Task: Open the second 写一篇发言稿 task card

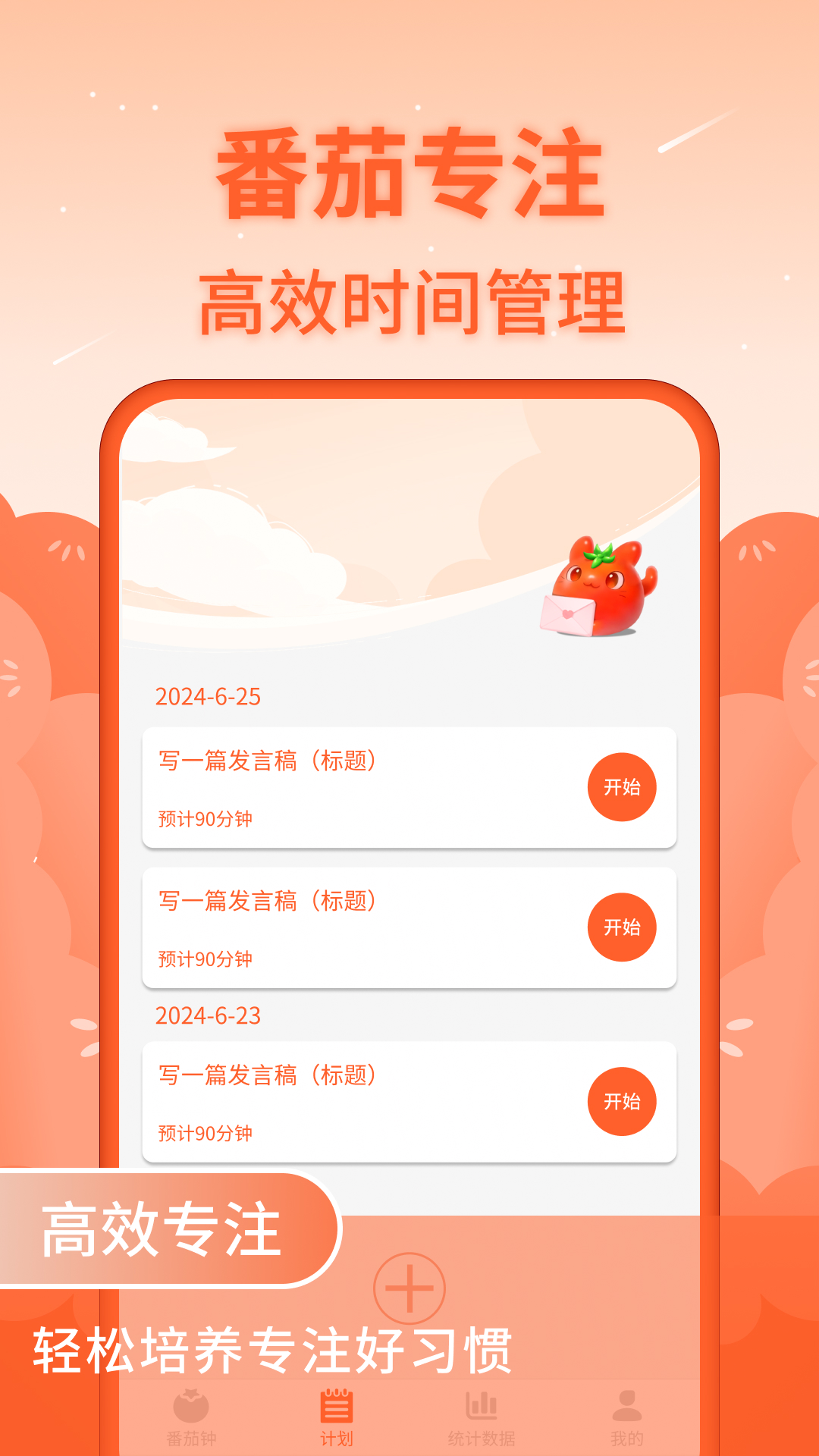Action: point(341,927)
